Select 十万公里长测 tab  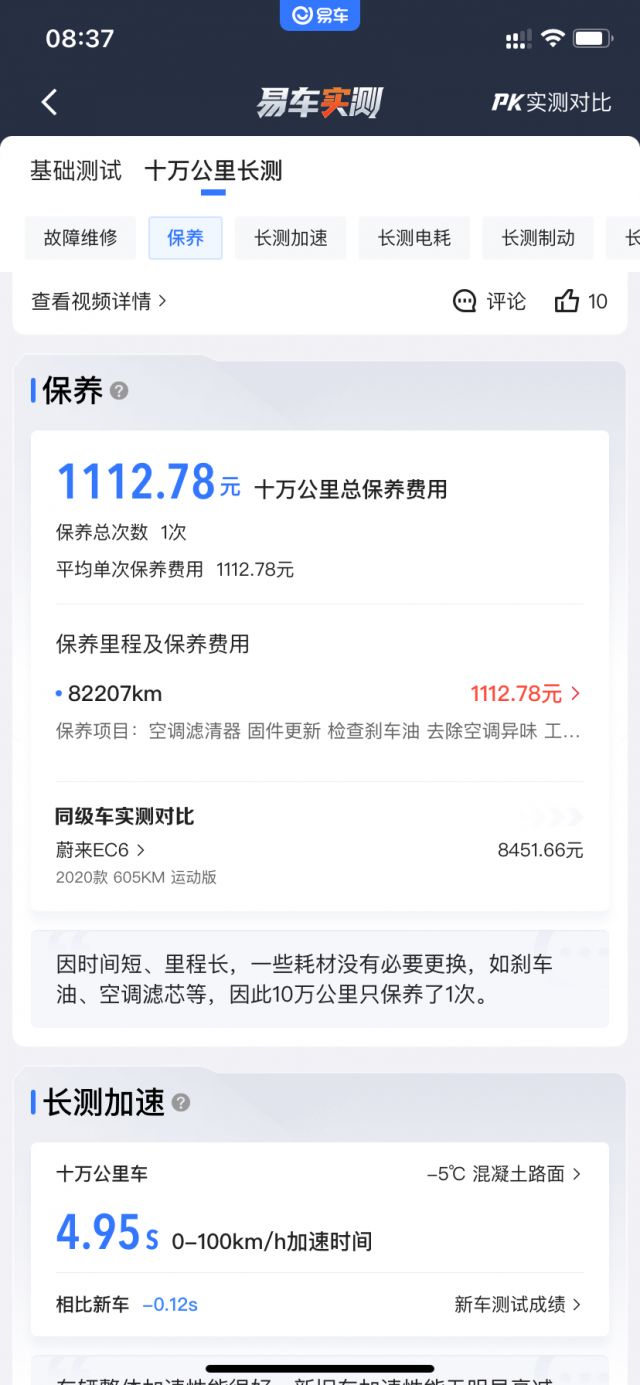pos(213,171)
